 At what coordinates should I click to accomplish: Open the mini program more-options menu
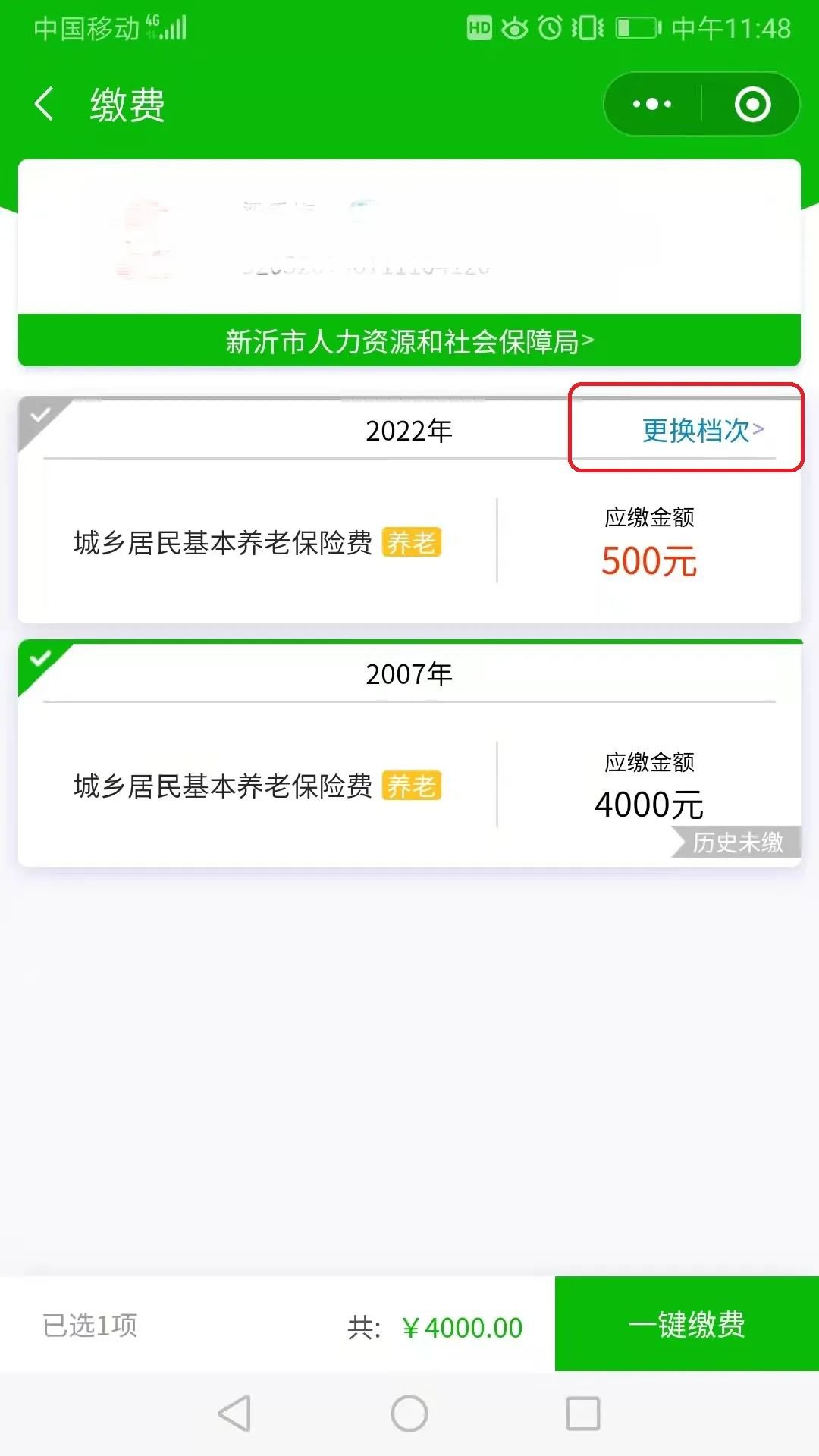[x=652, y=104]
